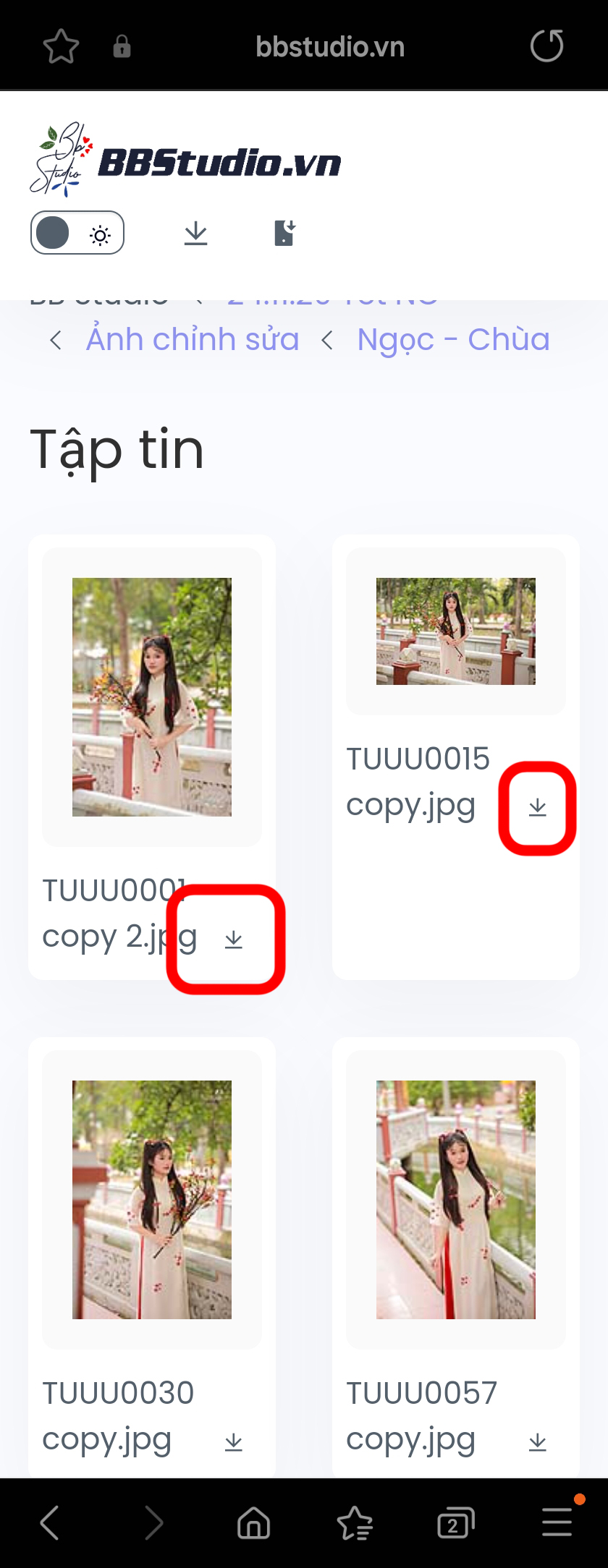The width and height of the screenshot is (608, 1568).
Task: Download TUUU0015 copy.jpg
Action: tap(537, 808)
